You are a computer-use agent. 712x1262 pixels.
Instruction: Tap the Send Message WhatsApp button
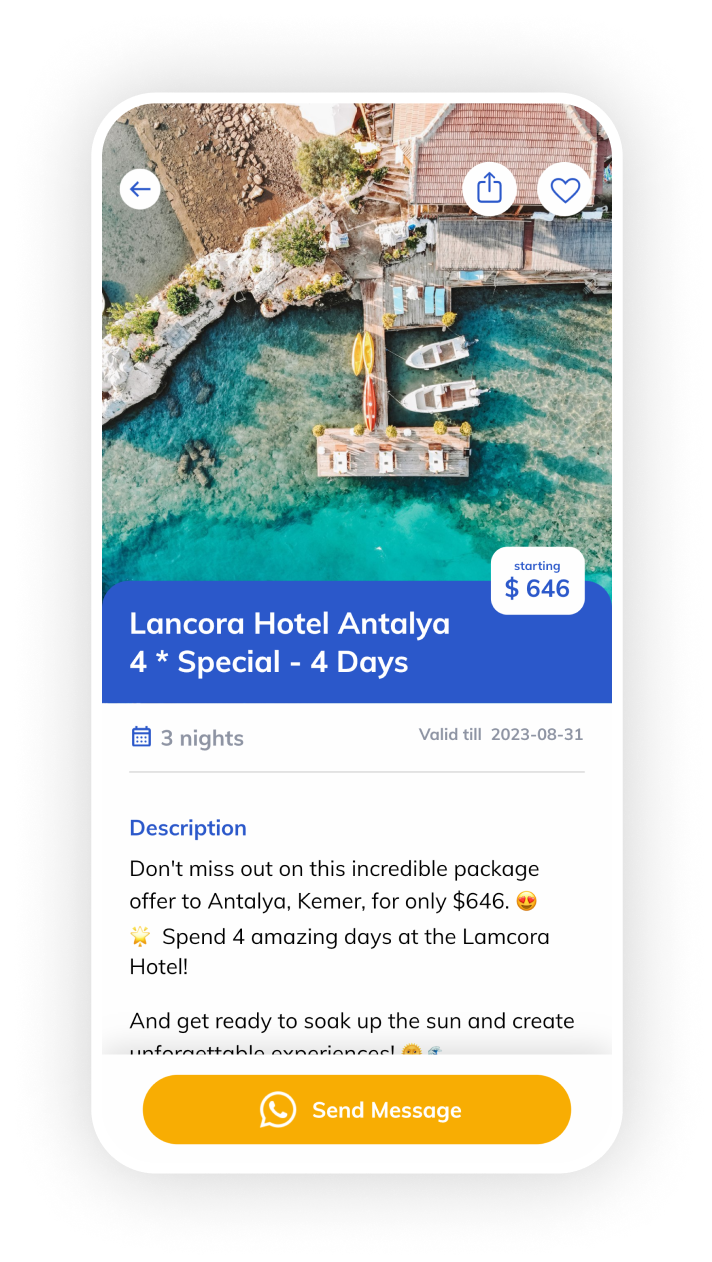[x=357, y=1109]
